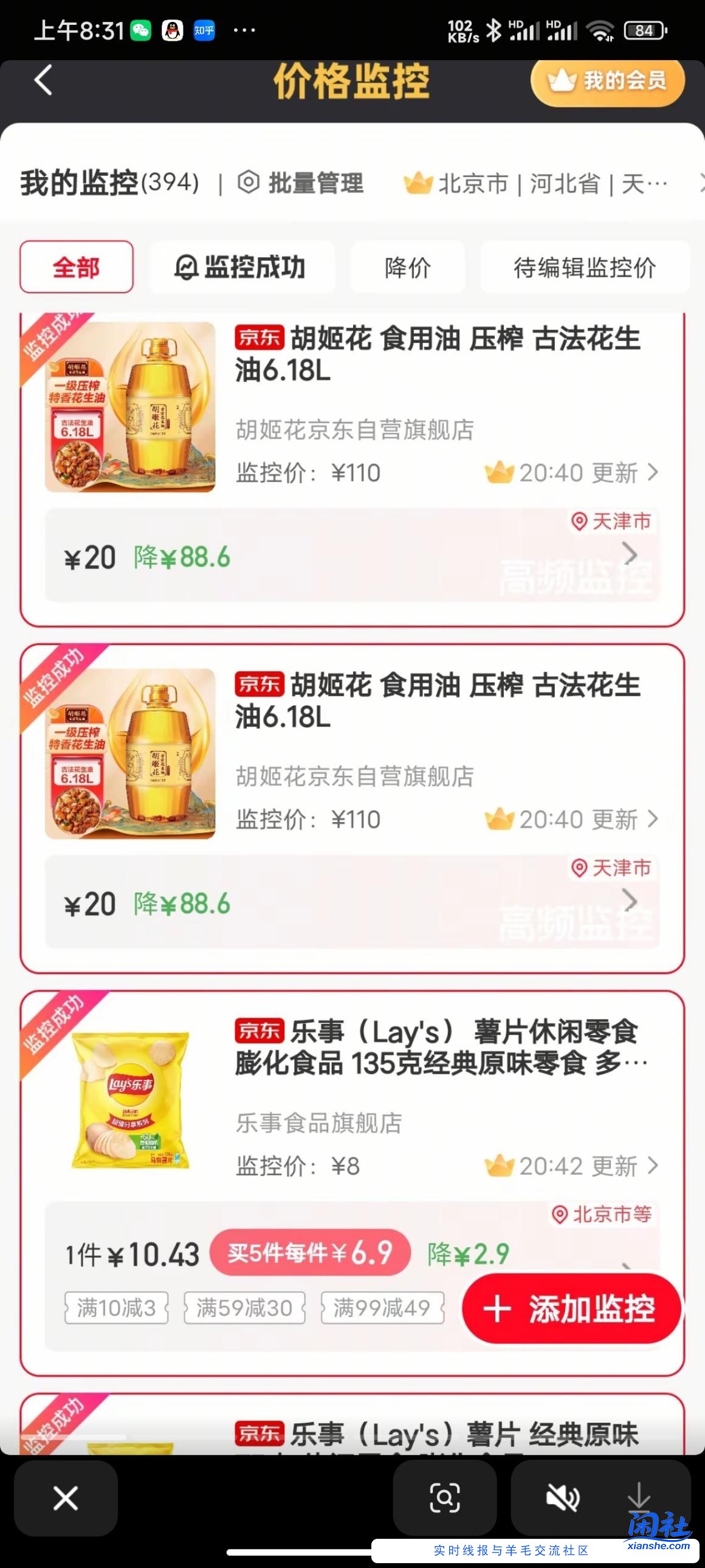Click the back arrow at top left
705x1568 pixels.
click(x=41, y=81)
